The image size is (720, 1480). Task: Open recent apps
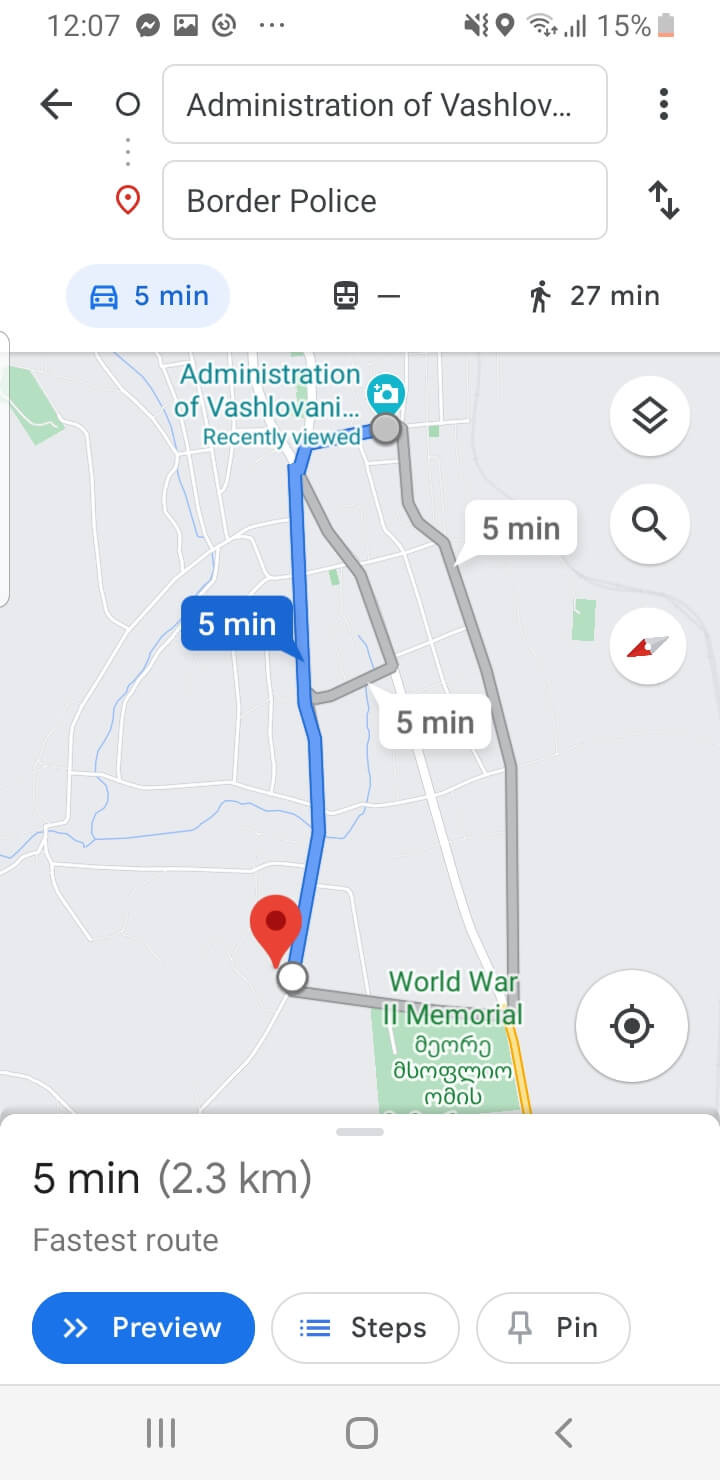(x=161, y=1433)
